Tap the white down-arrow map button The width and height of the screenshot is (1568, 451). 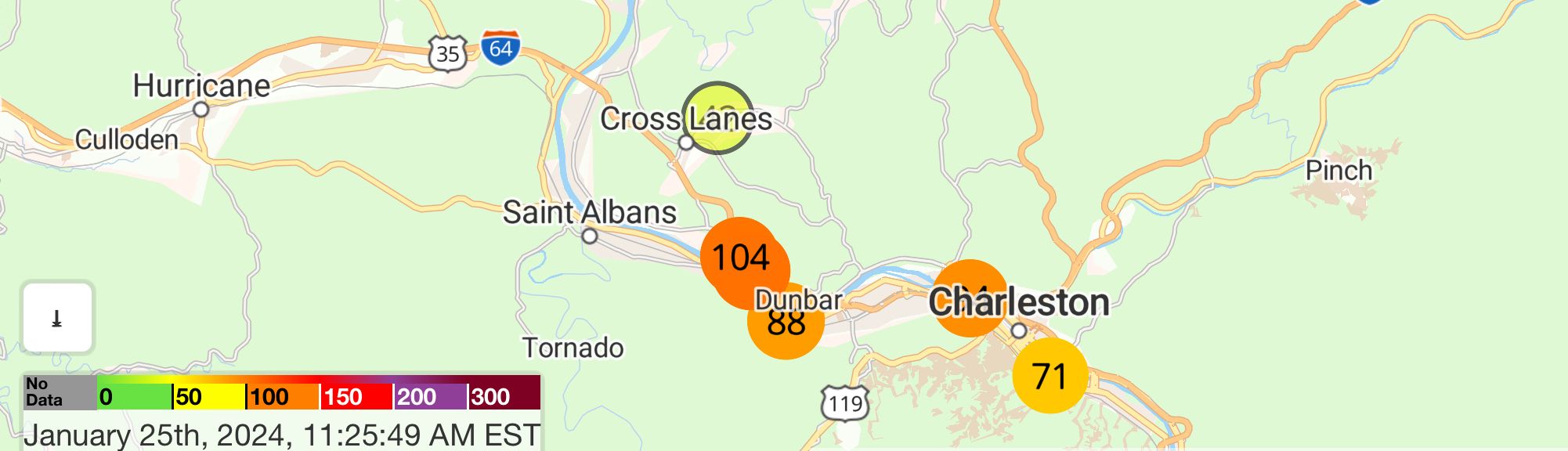pyautogui.click(x=57, y=318)
